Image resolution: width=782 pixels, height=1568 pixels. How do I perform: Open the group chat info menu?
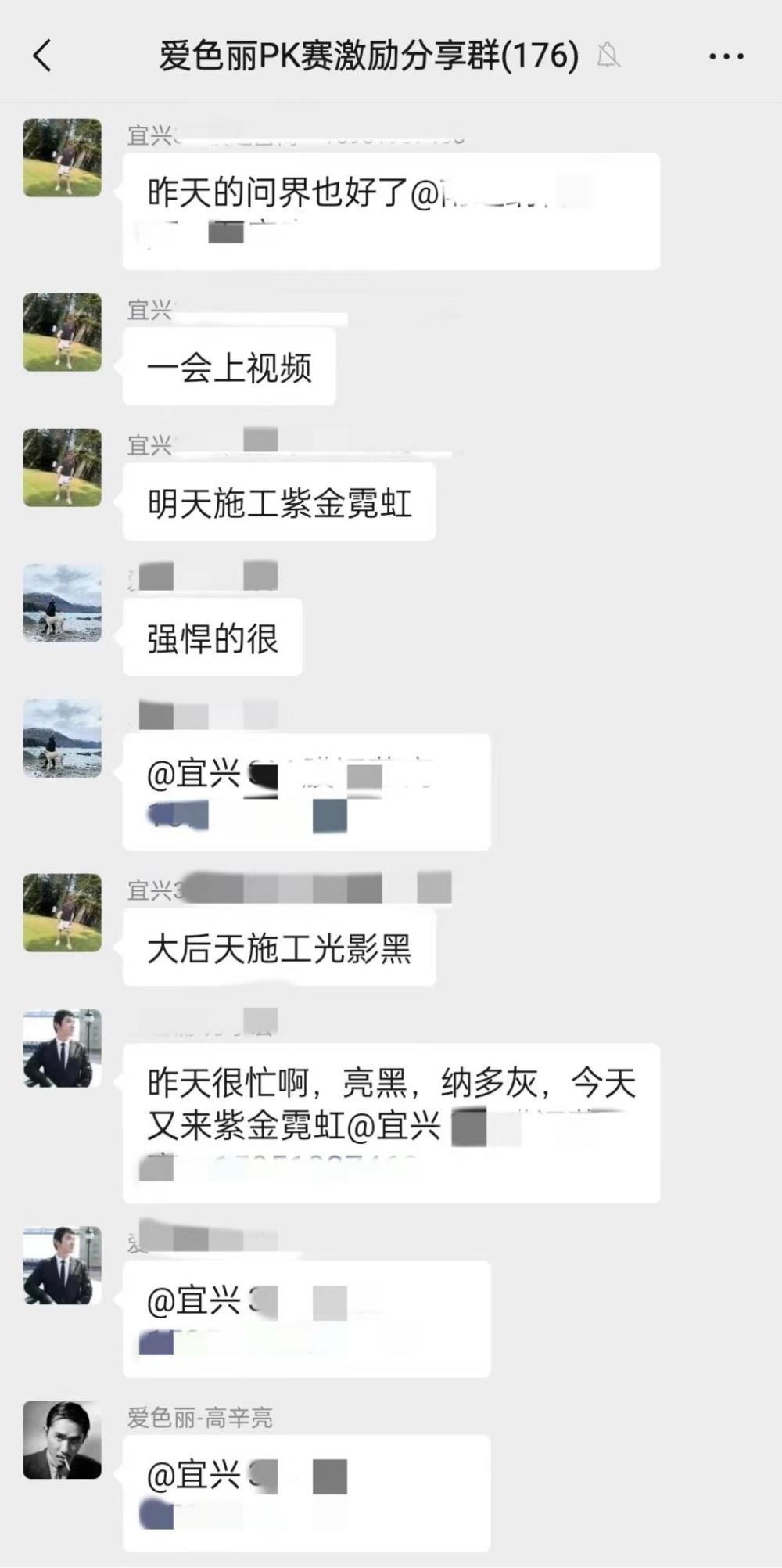[726, 56]
